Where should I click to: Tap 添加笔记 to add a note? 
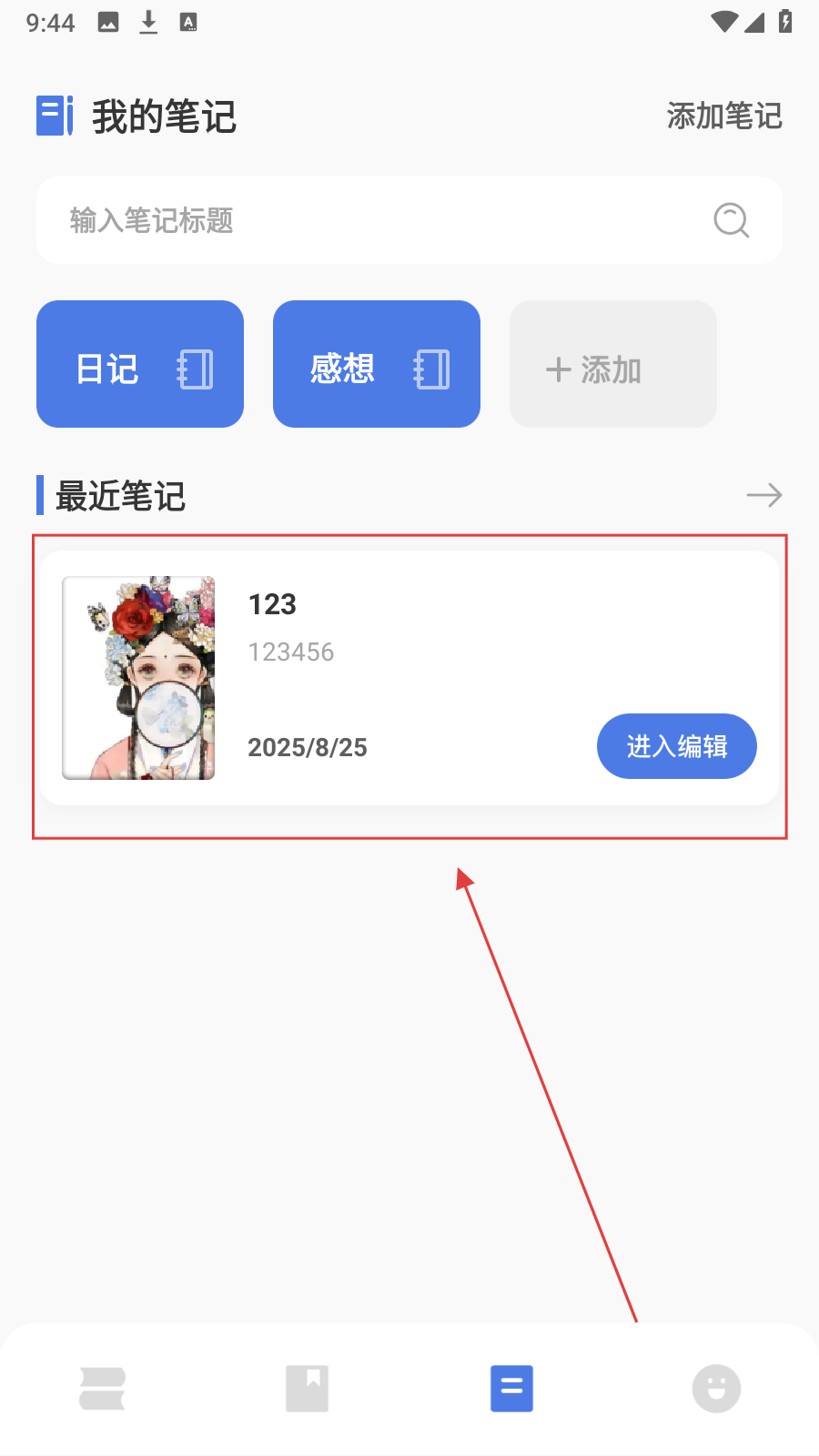724,116
